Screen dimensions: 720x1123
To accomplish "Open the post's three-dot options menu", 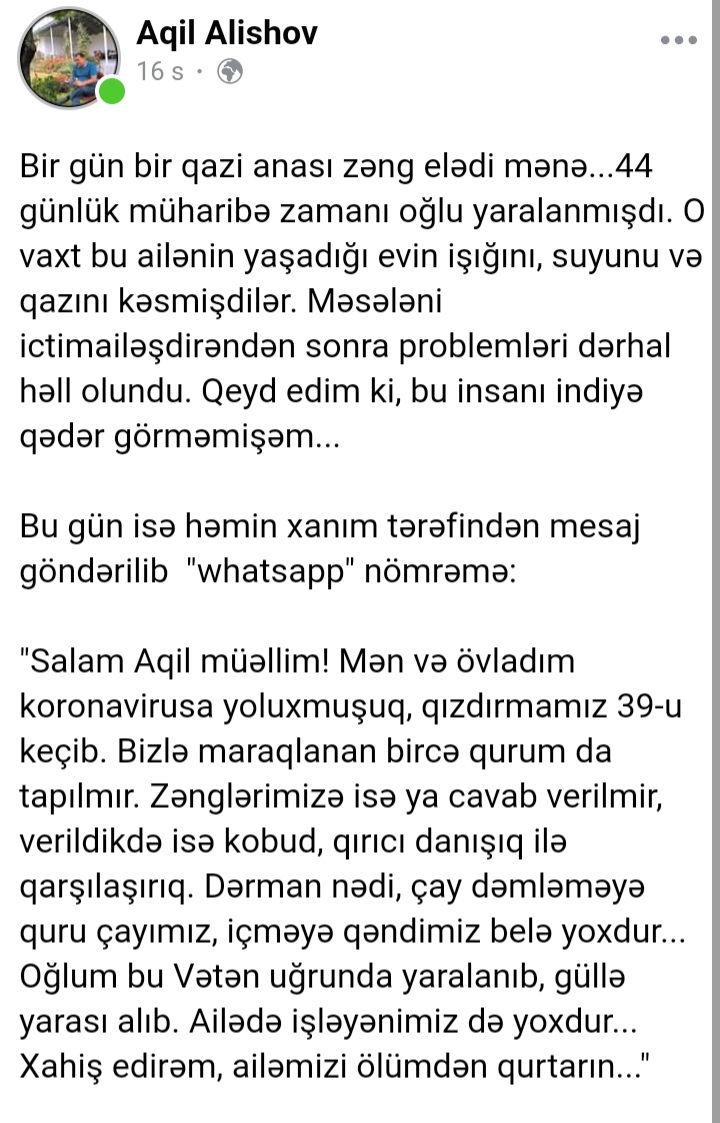I will (x=679, y=41).
